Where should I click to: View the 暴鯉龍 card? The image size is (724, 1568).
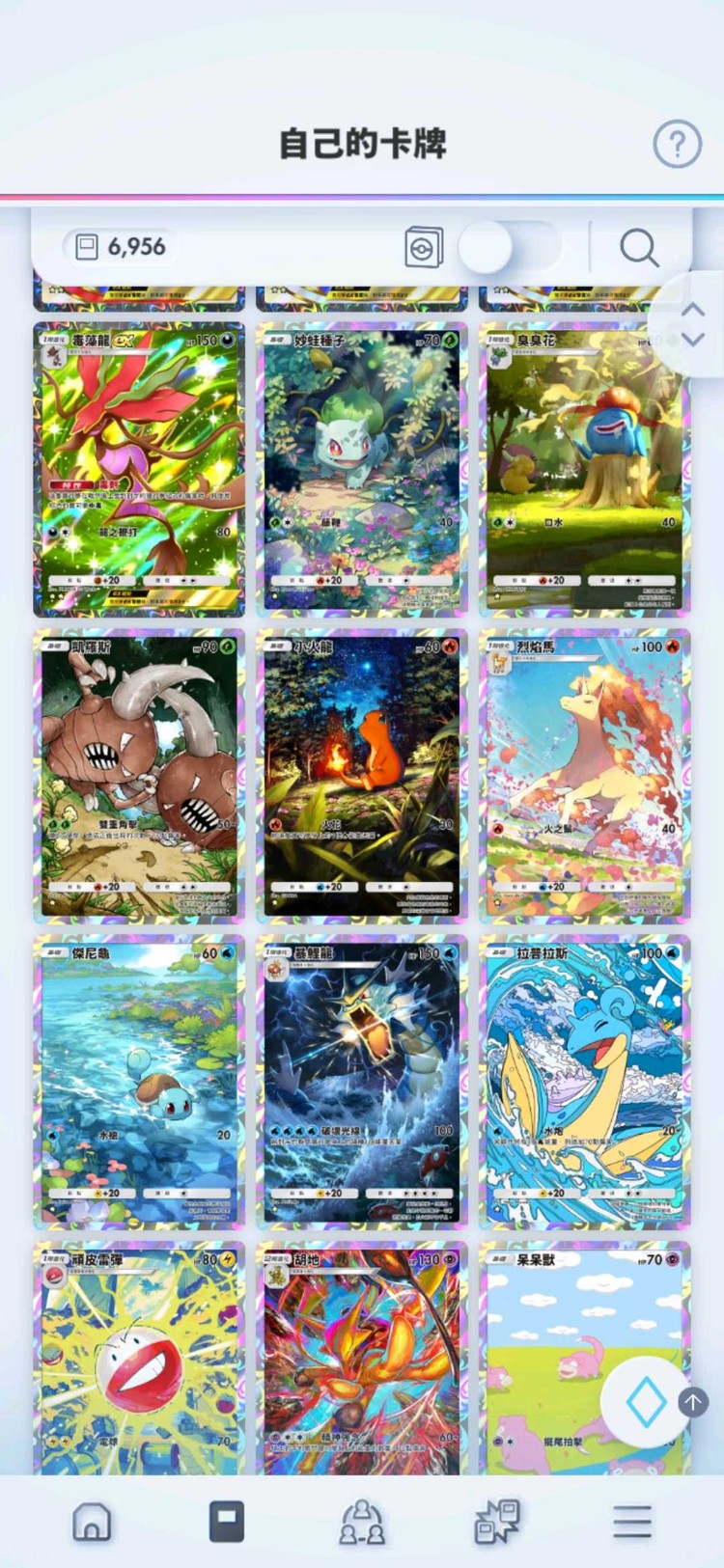tap(362, 1081)
